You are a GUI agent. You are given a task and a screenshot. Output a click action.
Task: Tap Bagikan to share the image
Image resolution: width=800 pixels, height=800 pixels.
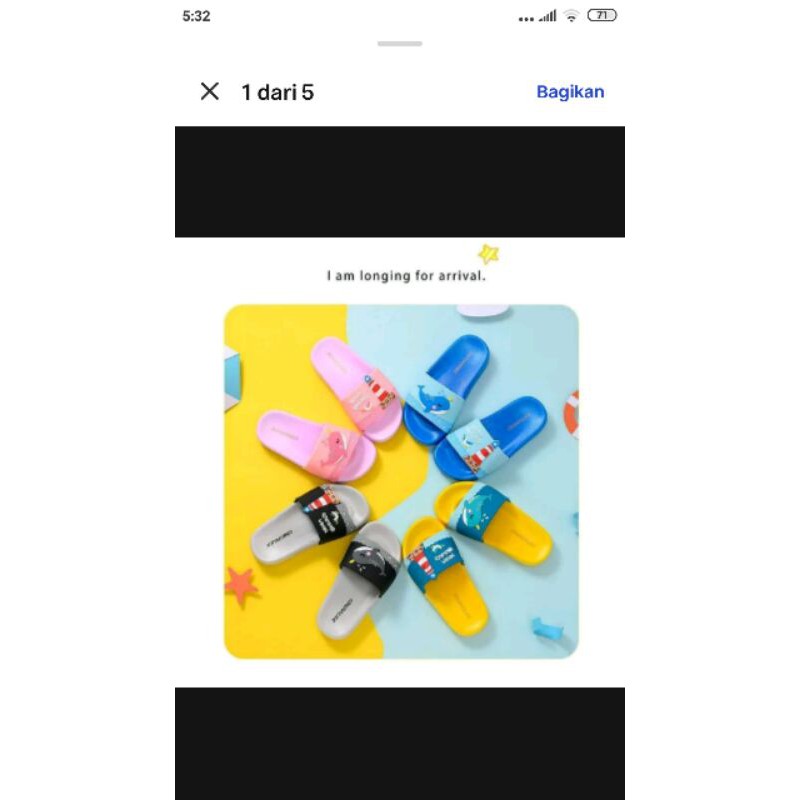[x=570, y=92]
